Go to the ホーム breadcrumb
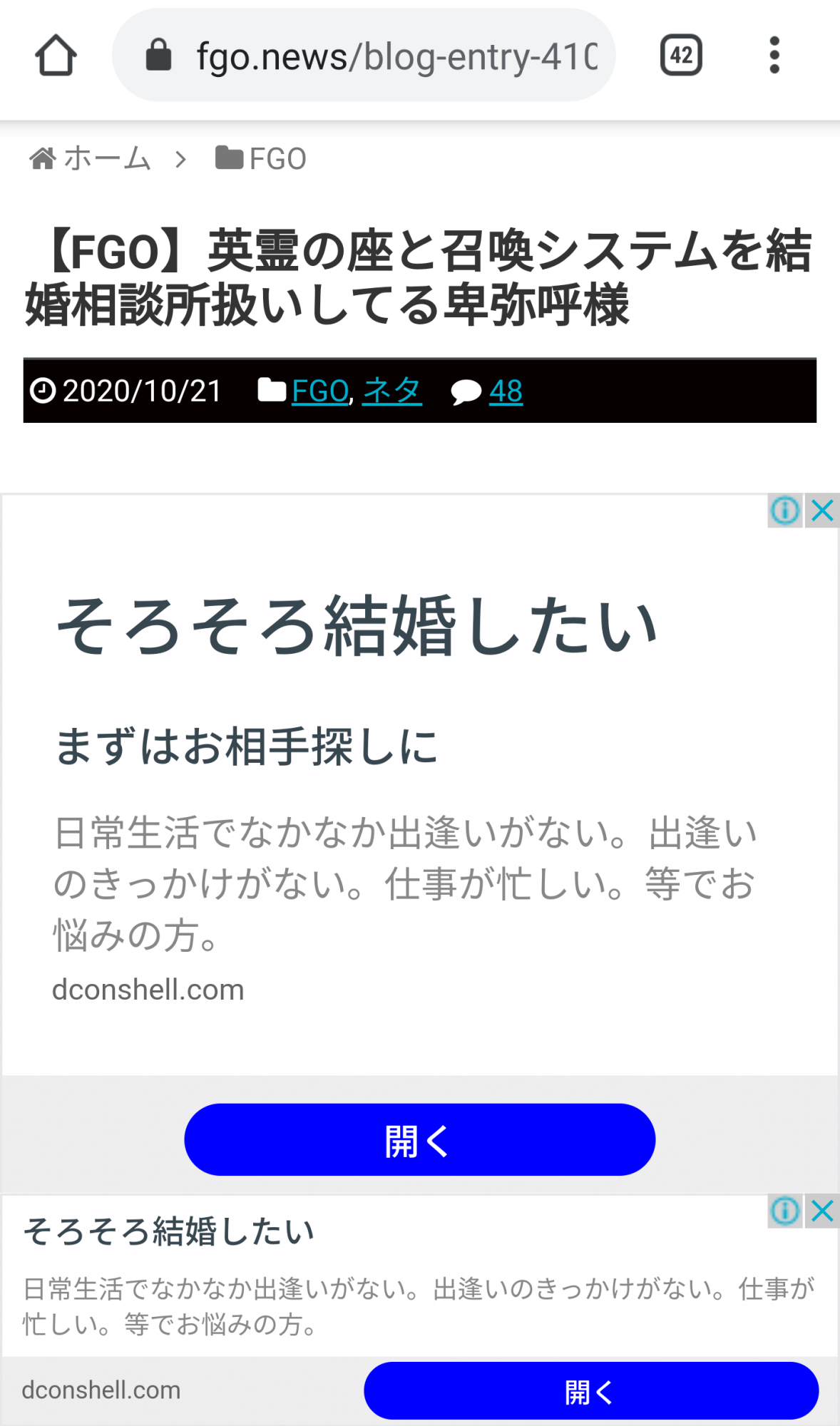 [x=91, y=158]
